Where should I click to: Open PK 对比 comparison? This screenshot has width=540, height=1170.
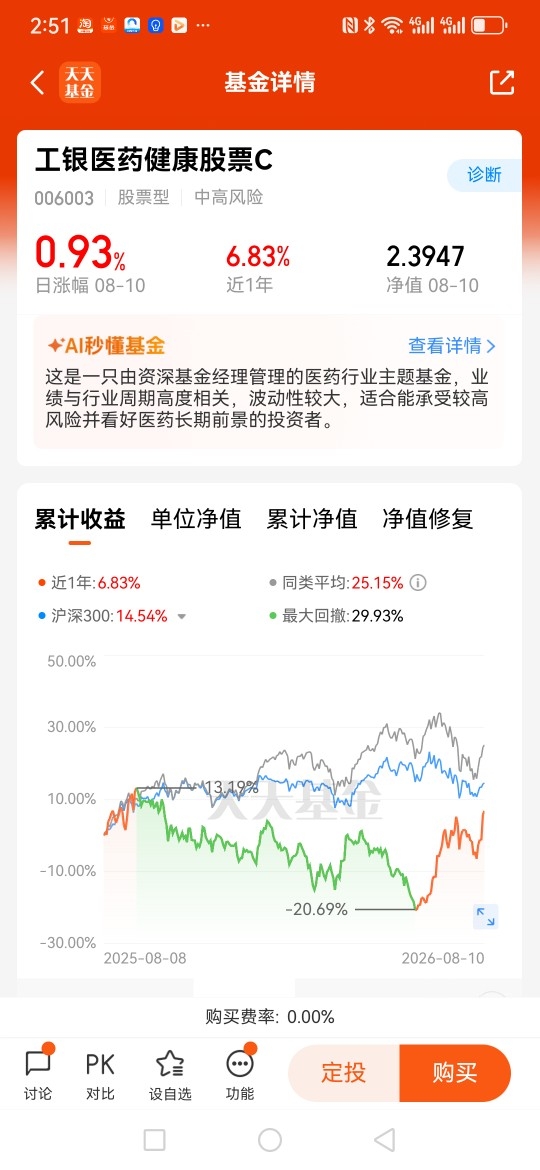pyautogui.click(x=100, y=1075)
